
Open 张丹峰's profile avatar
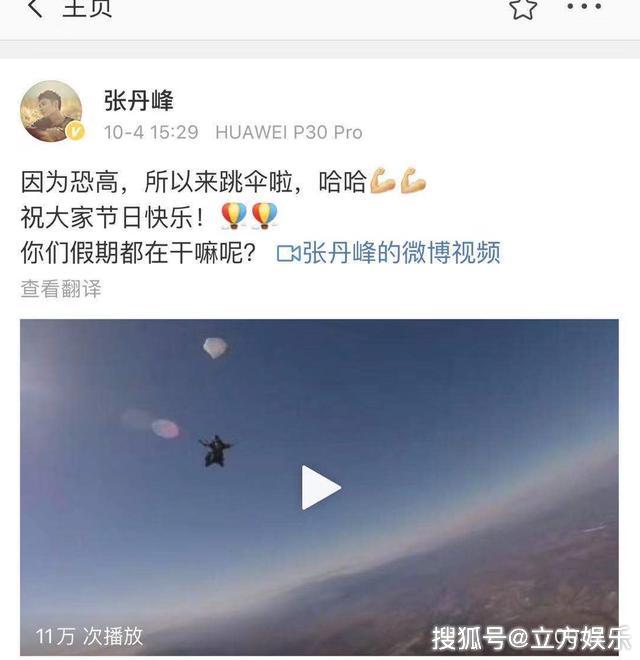tap(51, 111)
